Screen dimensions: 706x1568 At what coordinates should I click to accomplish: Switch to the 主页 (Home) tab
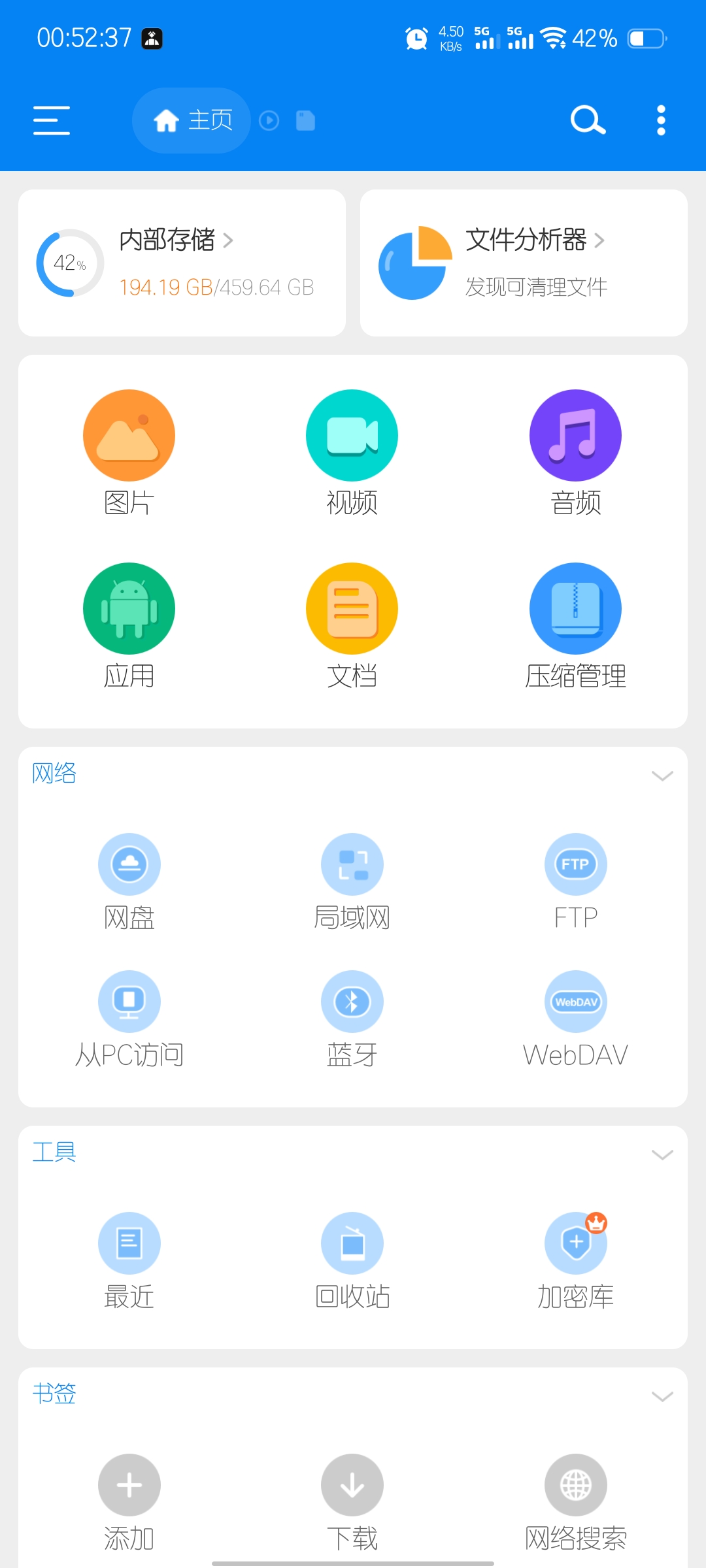point(191,120)
